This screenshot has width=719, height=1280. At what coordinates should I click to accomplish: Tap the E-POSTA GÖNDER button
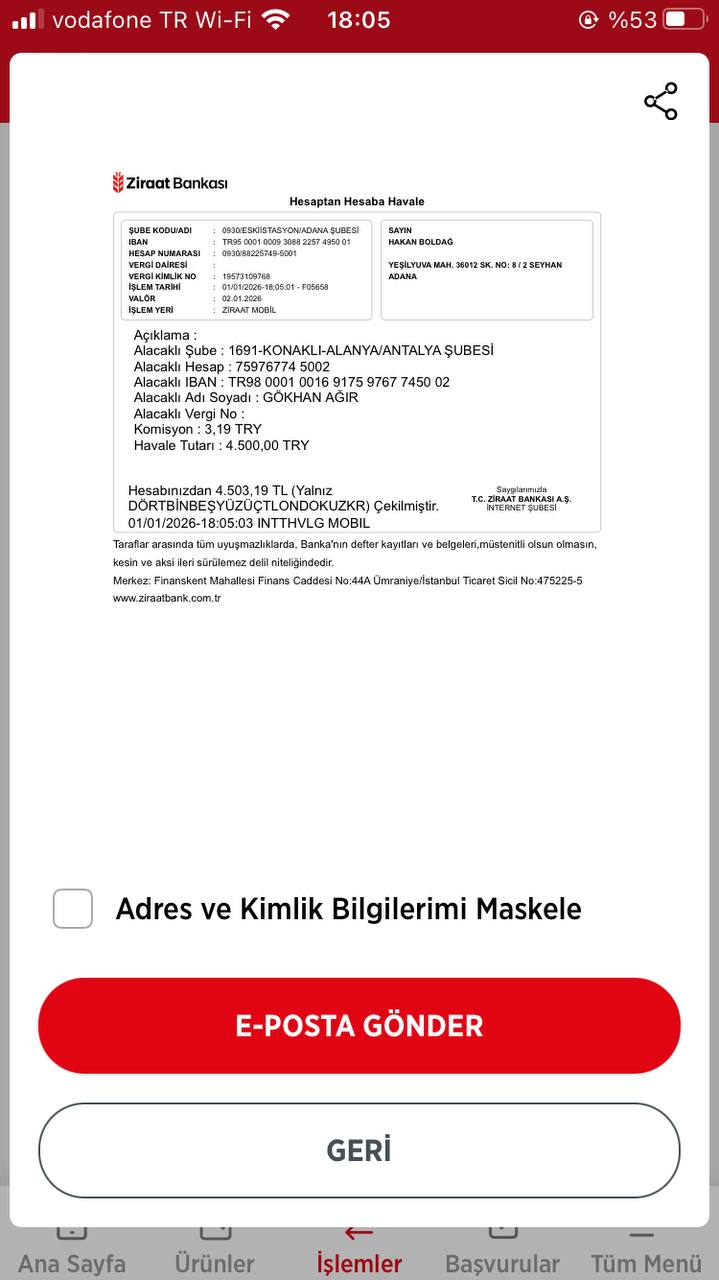pyautogui.click(x=359, y=1025)
